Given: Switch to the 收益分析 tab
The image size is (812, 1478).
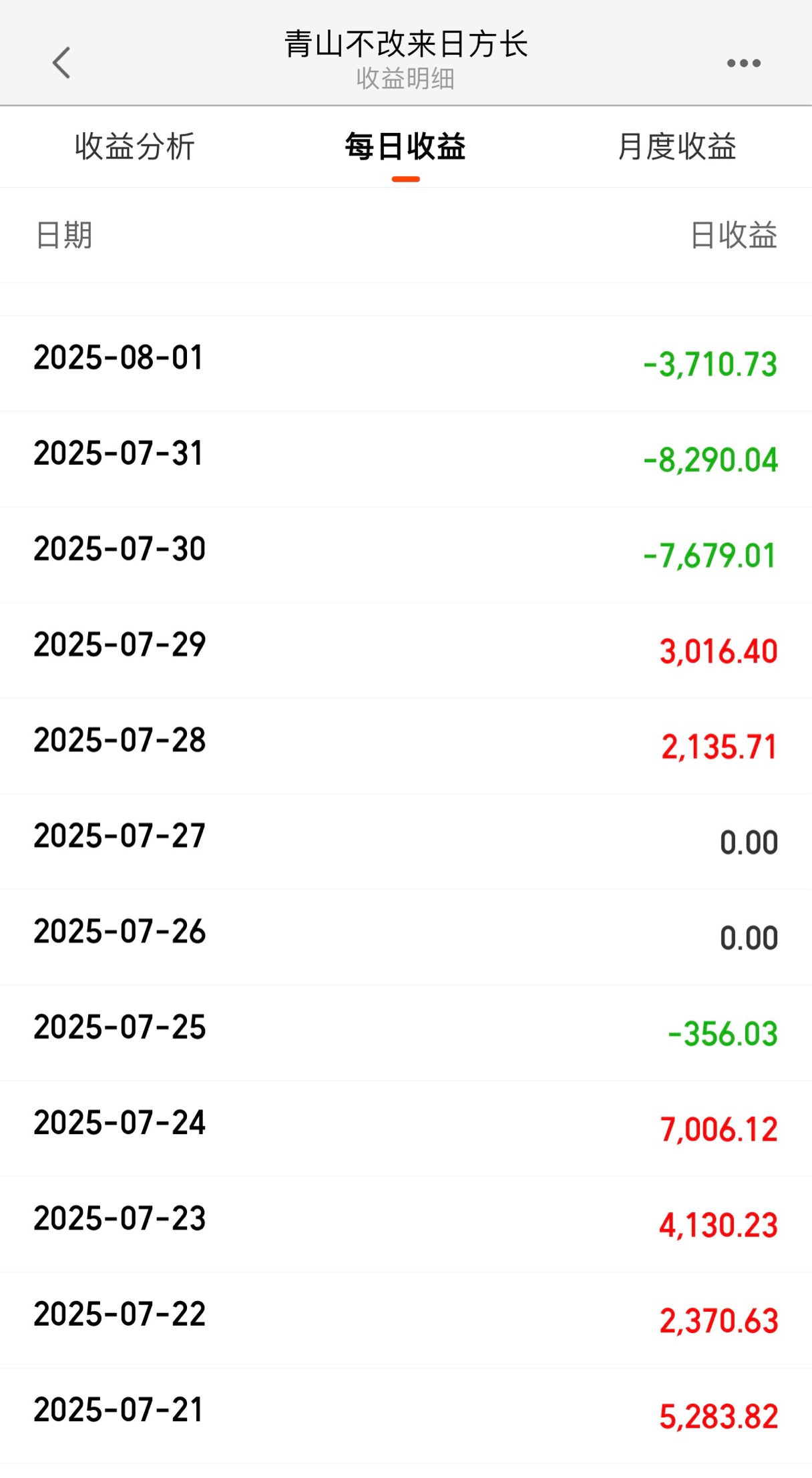Looking at the screenshot, I should (135, 146).
